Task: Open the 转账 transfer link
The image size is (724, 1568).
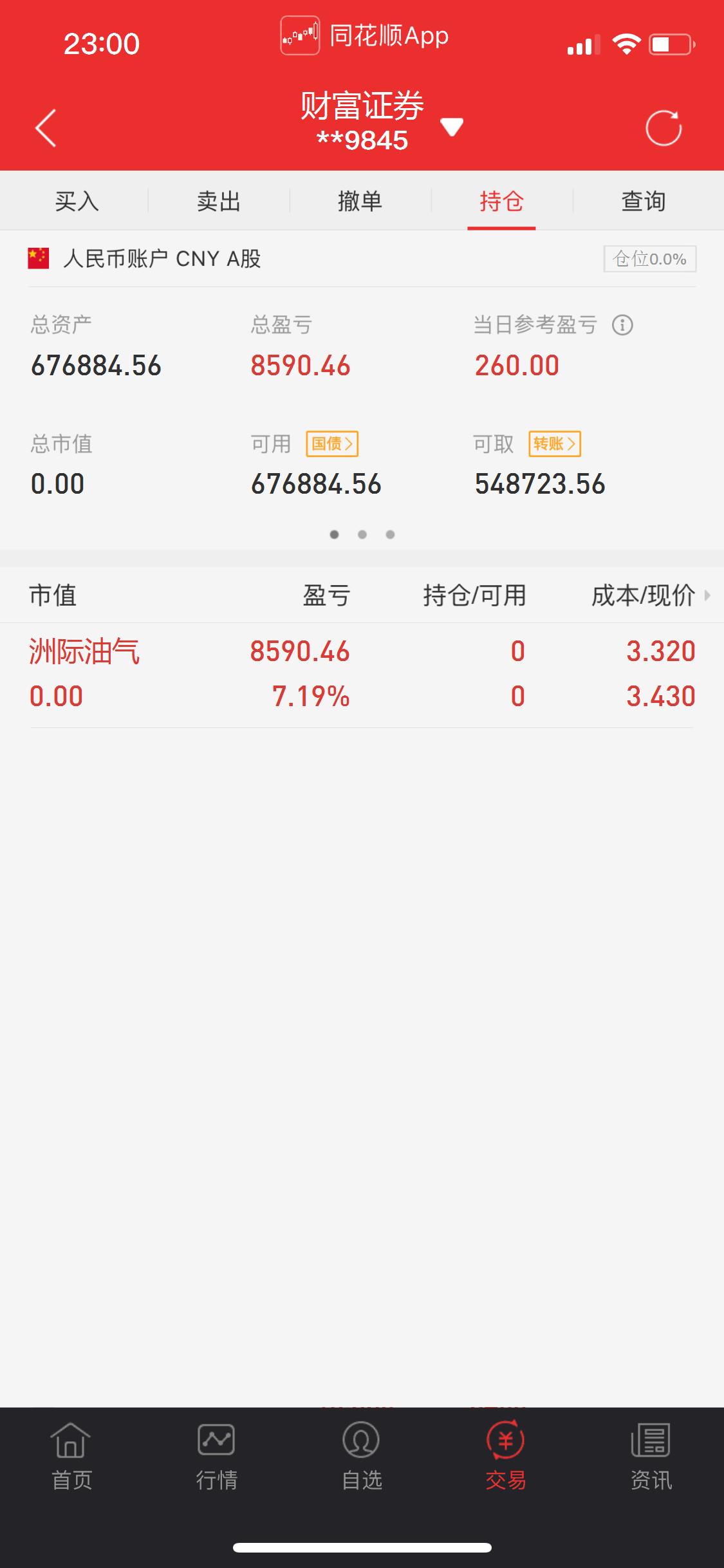Action: pyautogui.click(x=555, y=443)
